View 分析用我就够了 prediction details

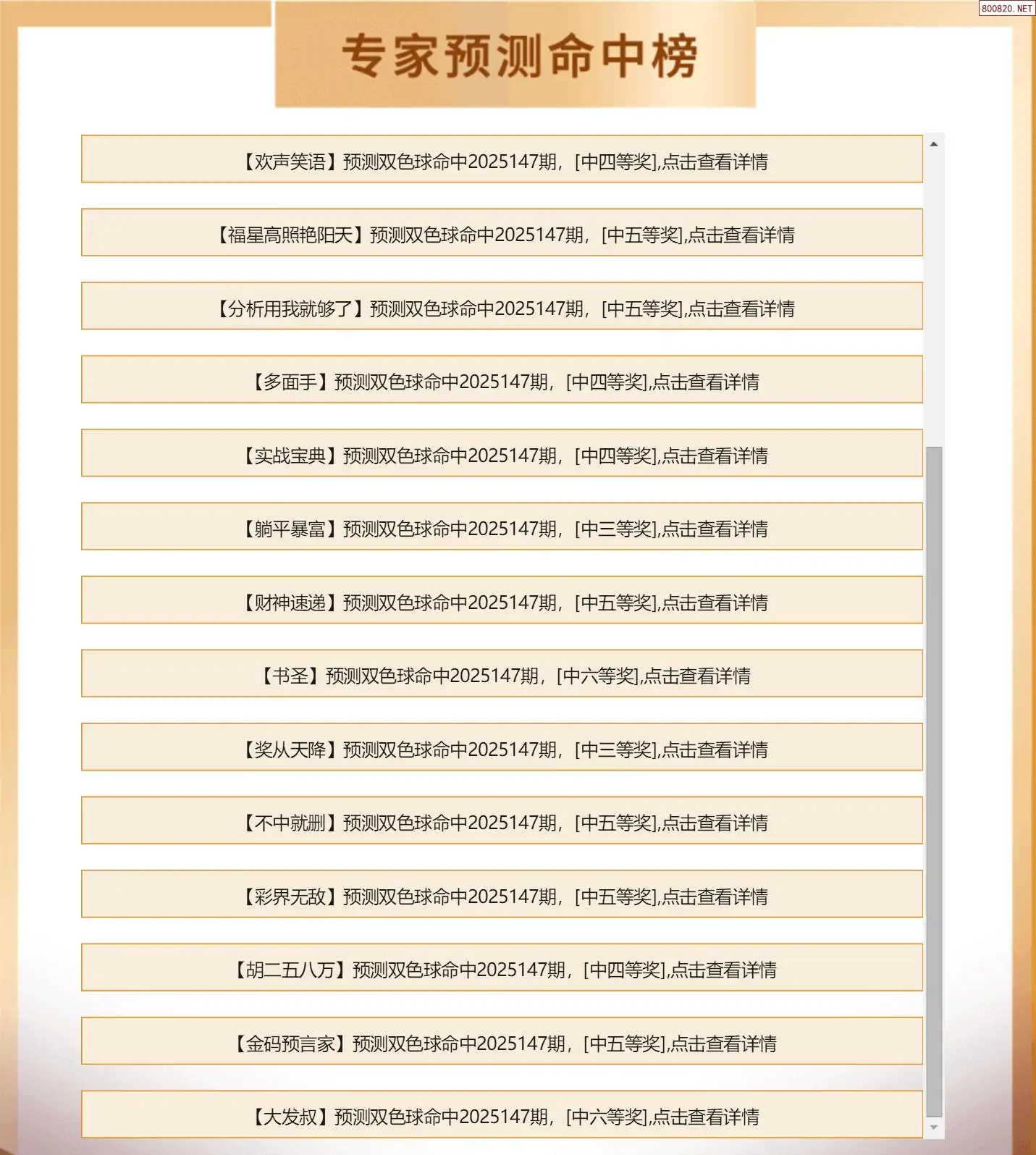pos(502,308)
